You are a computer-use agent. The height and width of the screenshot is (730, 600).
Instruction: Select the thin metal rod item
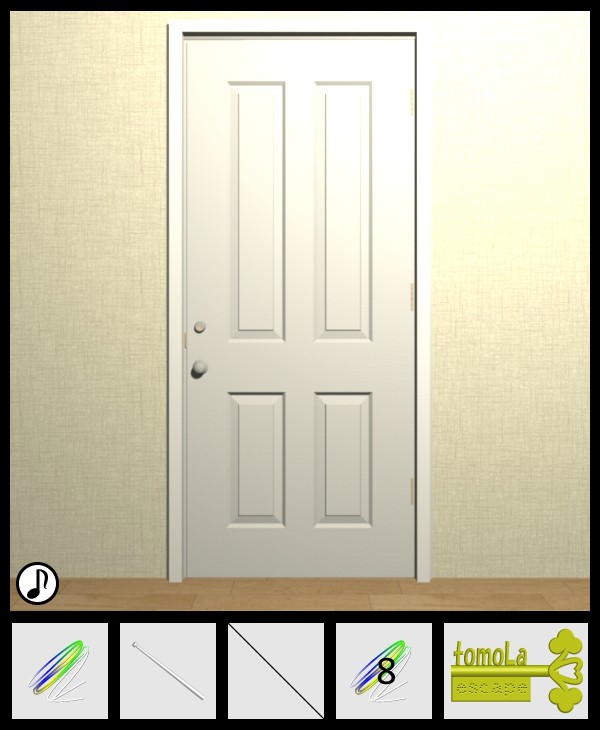(x=168, y=671)
